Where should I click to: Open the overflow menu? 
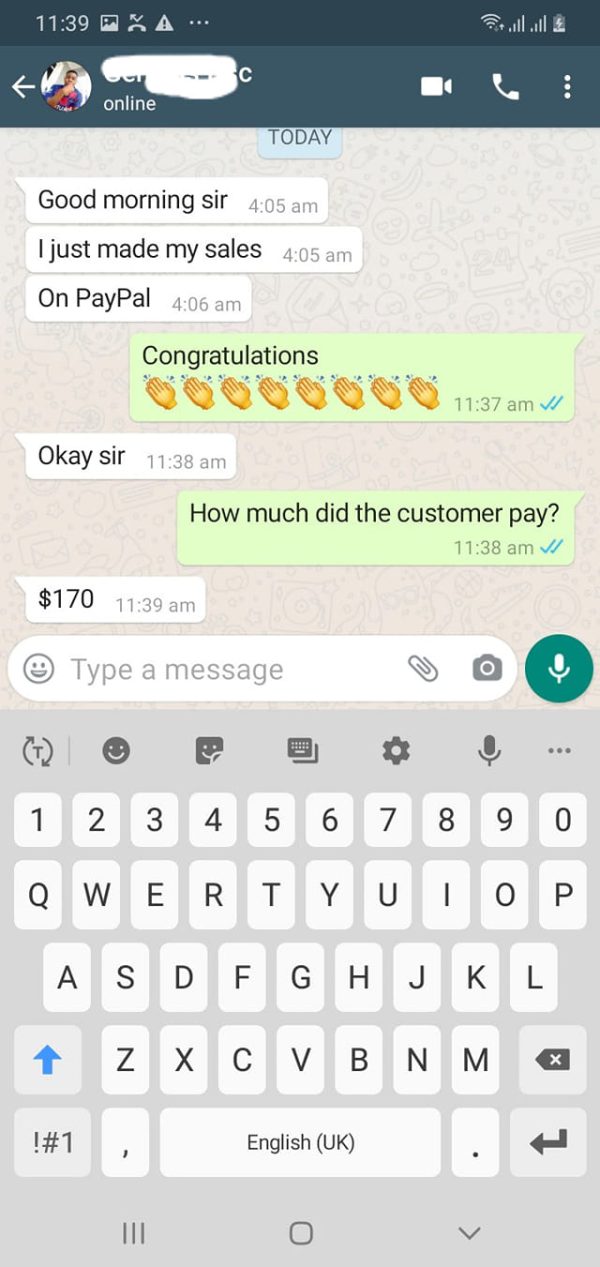567,87
